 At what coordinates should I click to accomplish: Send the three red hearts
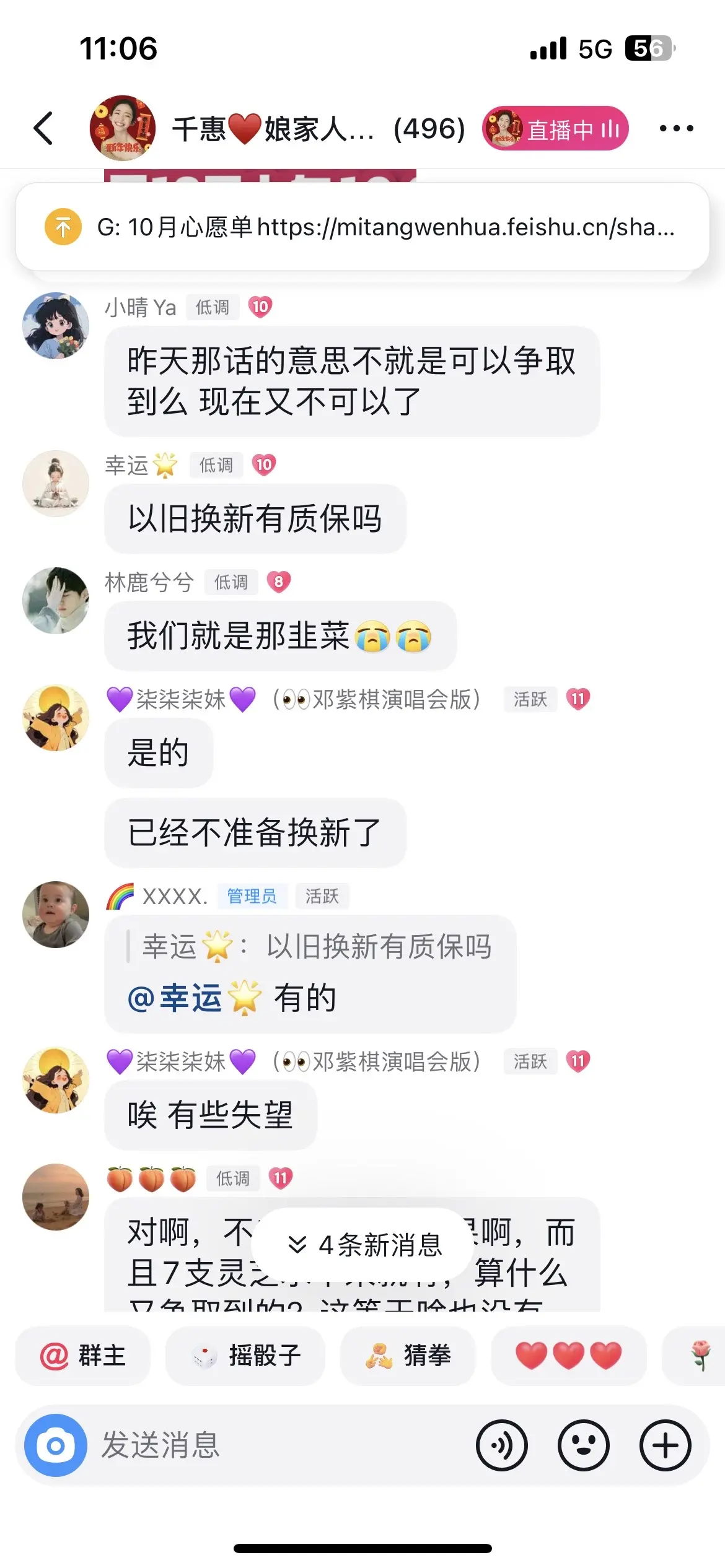pyautogui.click(x=568, y=1356)
